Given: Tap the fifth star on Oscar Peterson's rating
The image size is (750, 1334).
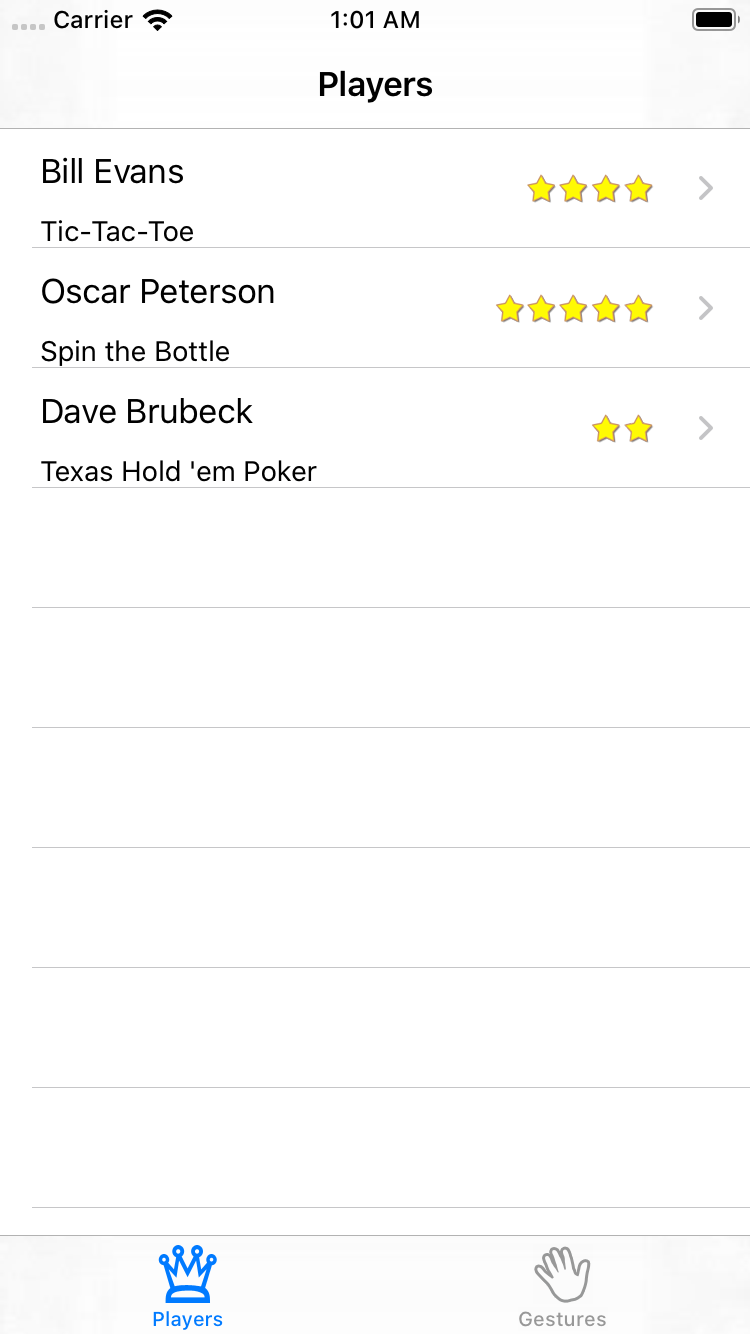Looking at the screenshot, I should (x=639, y=309).
